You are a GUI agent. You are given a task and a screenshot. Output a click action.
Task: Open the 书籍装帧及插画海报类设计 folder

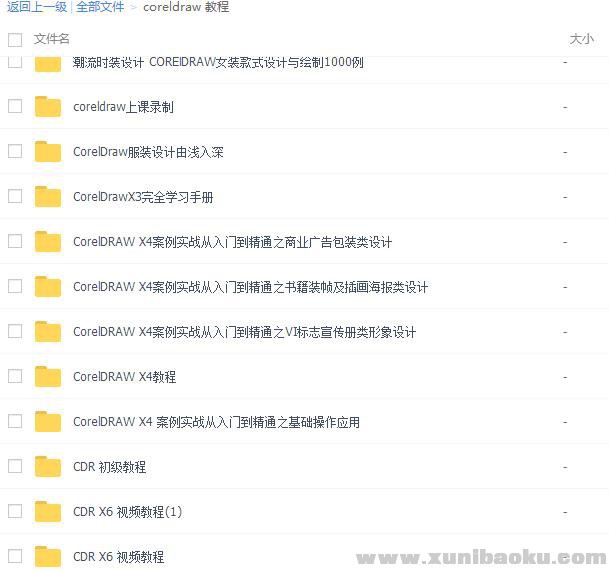[x=250, y=287]
